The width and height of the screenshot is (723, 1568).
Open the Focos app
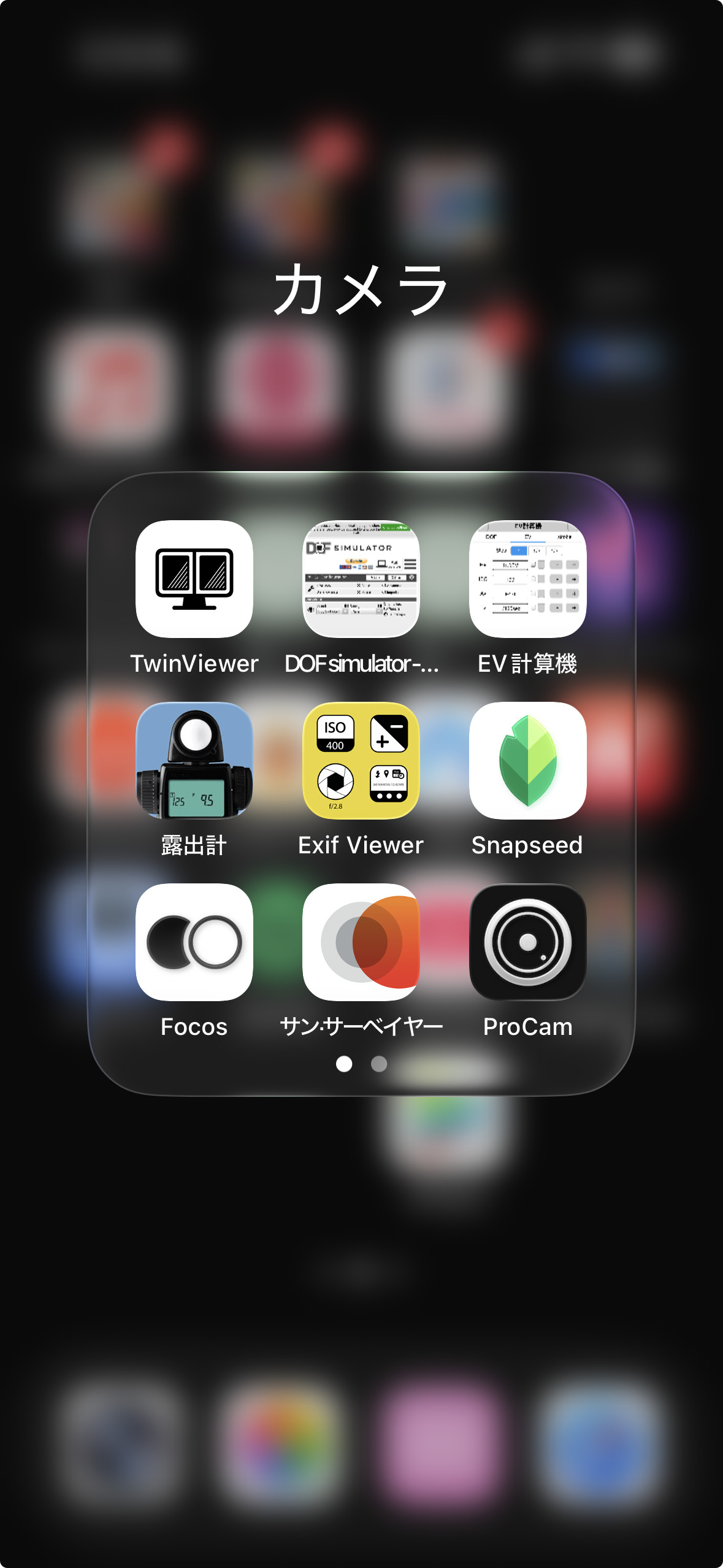point(194,942)
